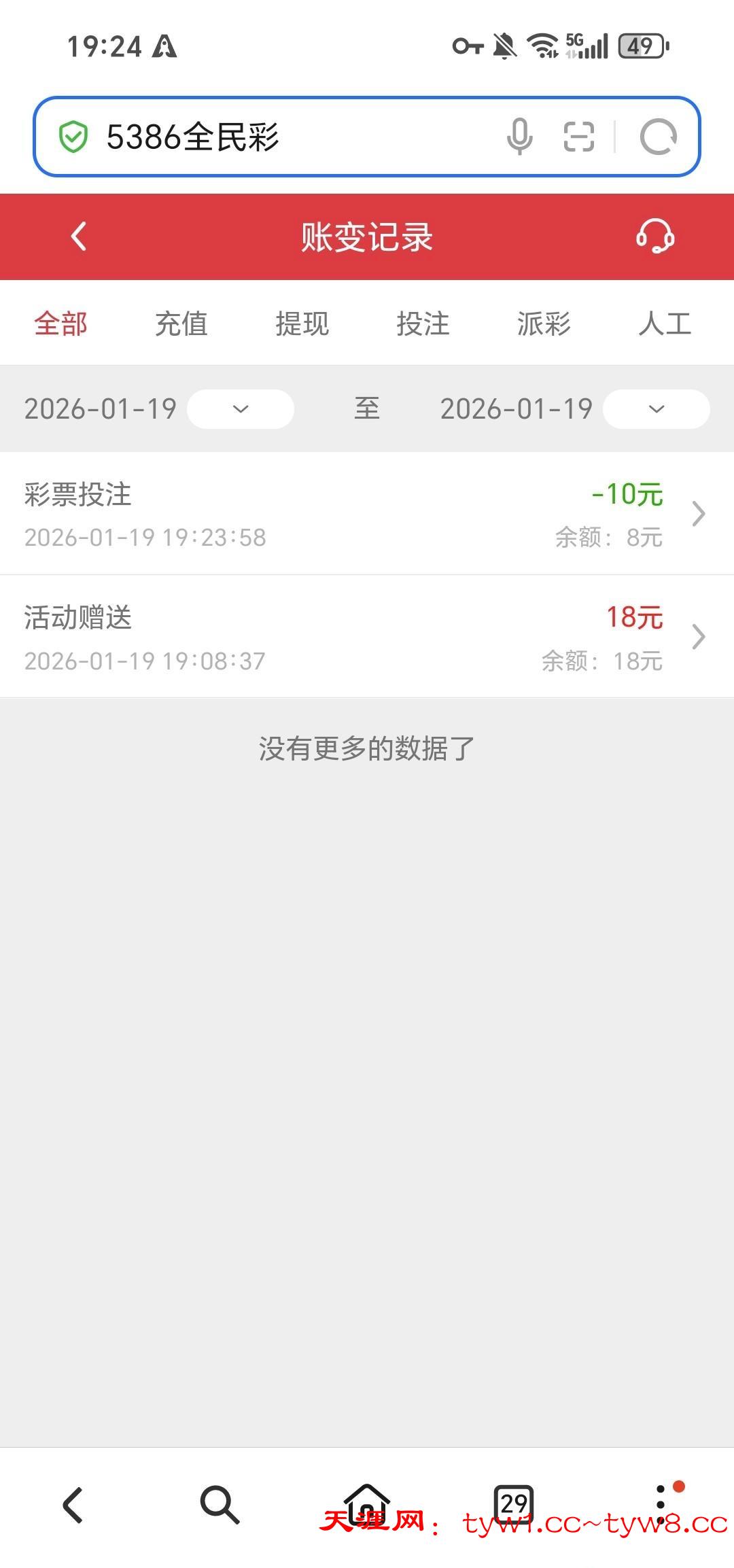The image size is (734, 1568).
Task: Reload the page
Action: (x=658, y=137)
